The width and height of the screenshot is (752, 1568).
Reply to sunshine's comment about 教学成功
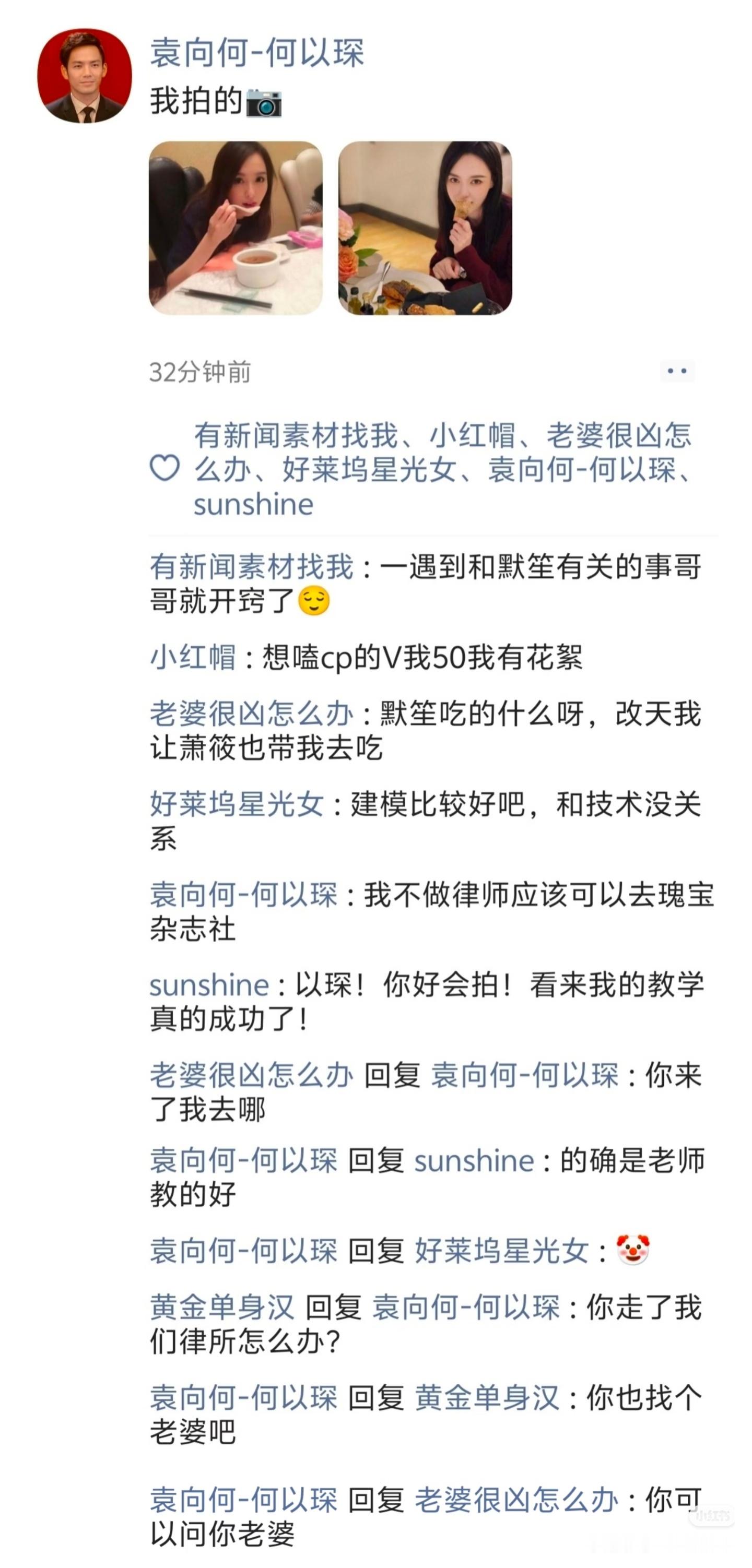(x=499, y=985)
